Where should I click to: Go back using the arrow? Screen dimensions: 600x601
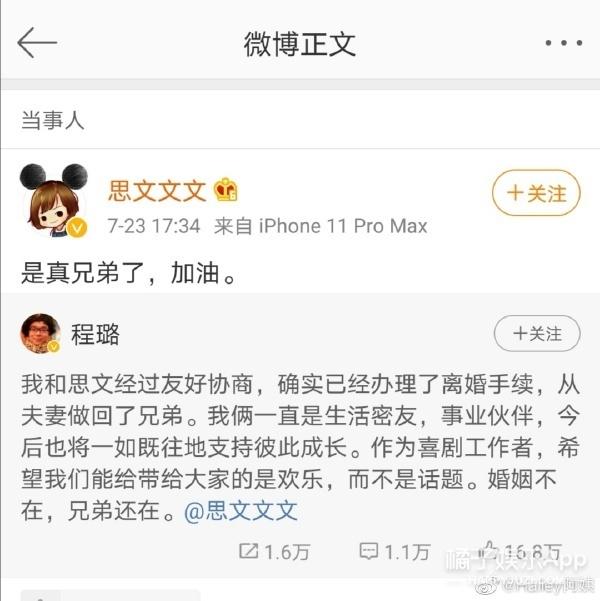click(x=38, y=43)
